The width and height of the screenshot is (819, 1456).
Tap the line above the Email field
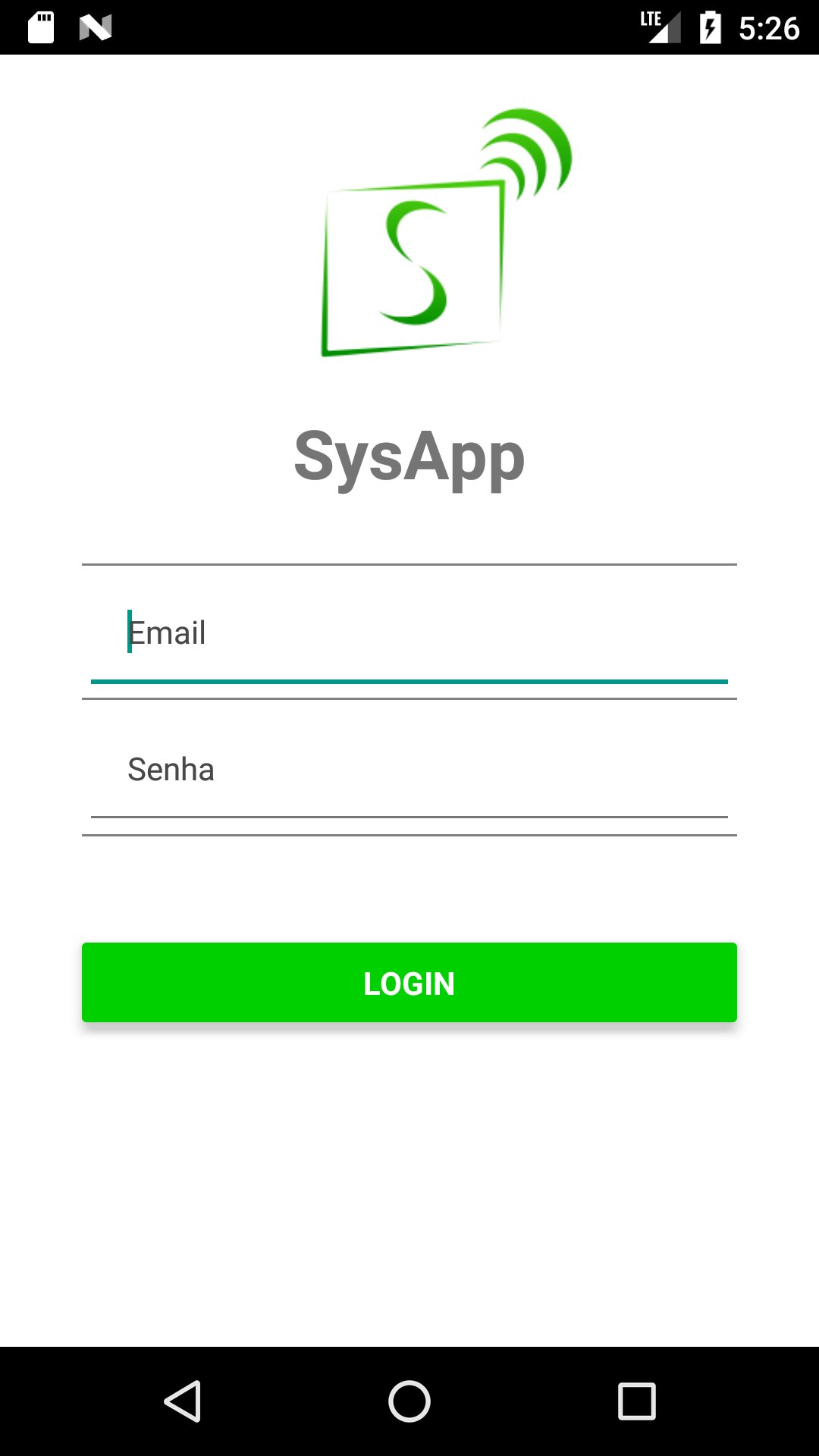409,564
